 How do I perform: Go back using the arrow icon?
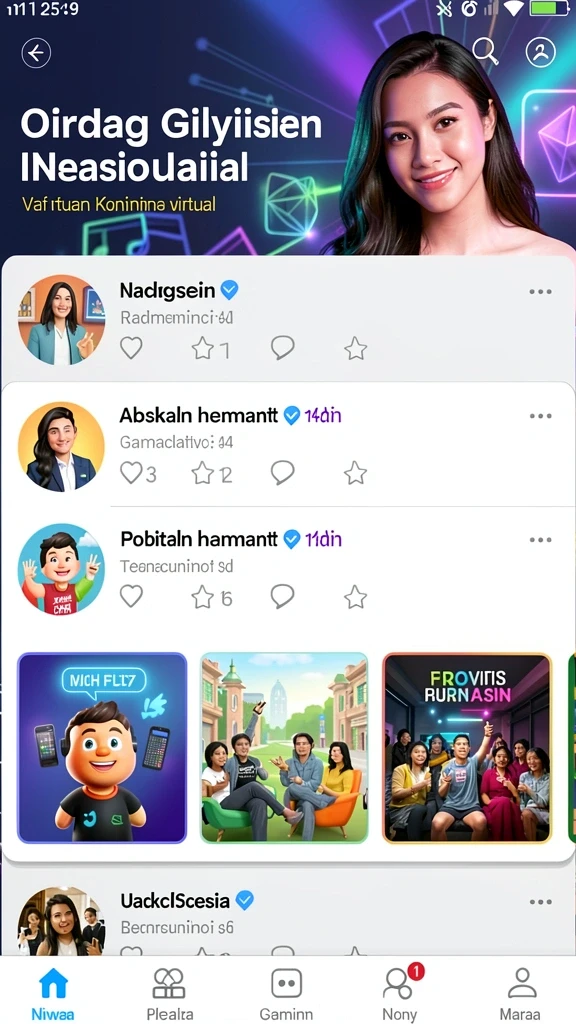pos(36,53)
